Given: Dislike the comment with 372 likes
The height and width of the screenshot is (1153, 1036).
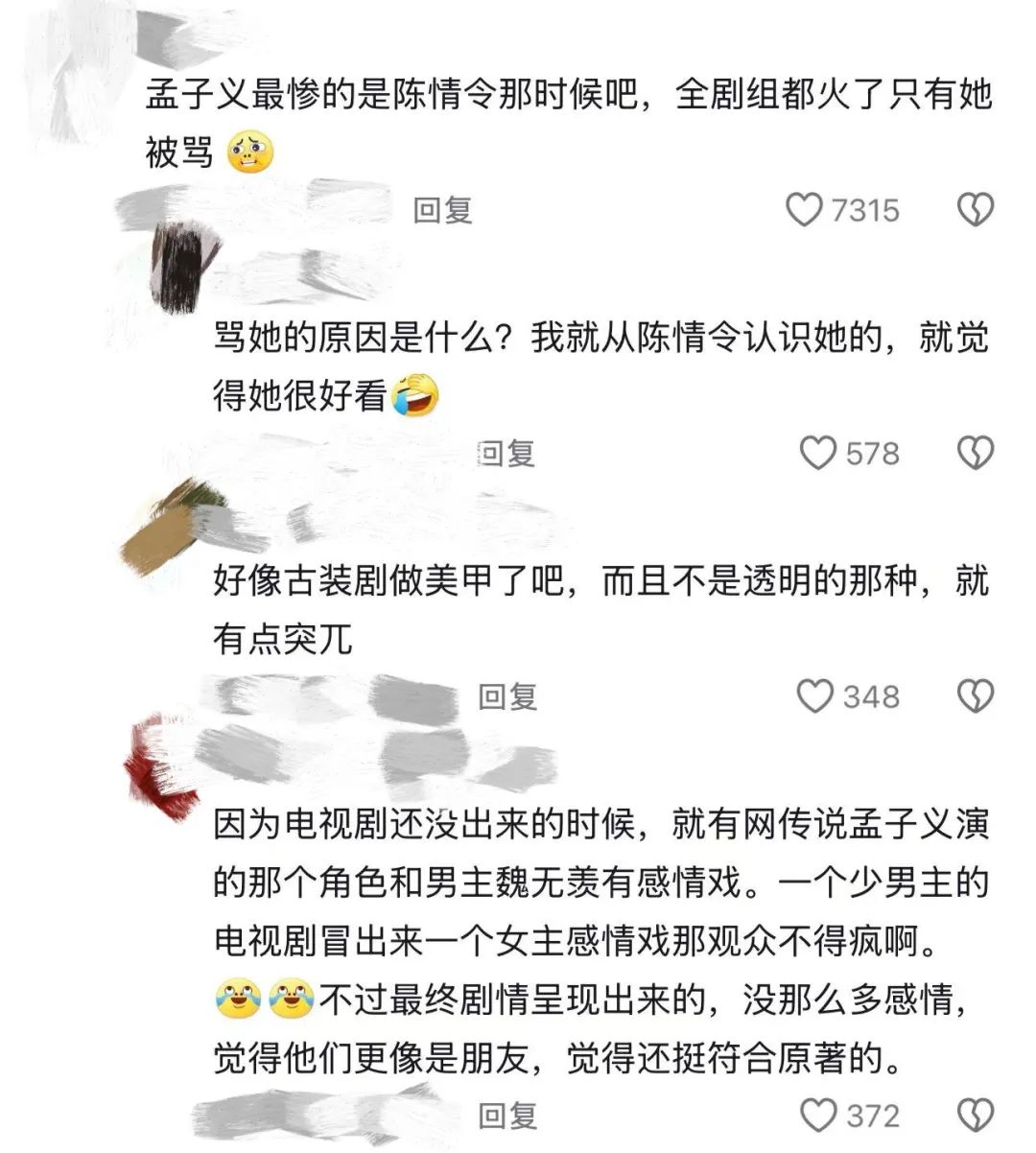Looking at the screenshot, I should coord(976,1116).
